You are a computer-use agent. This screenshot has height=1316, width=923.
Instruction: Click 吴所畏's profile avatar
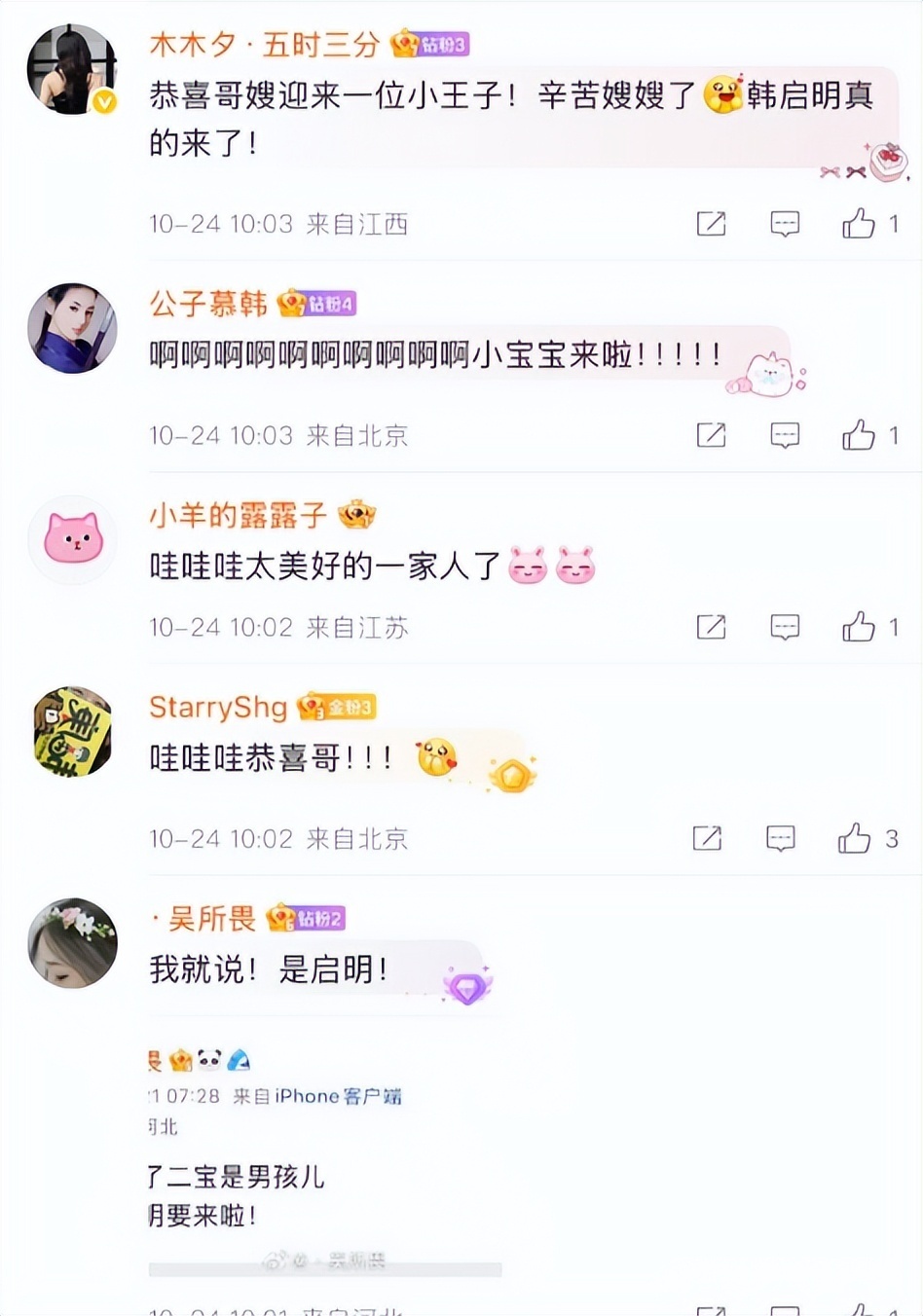point(72,942)
